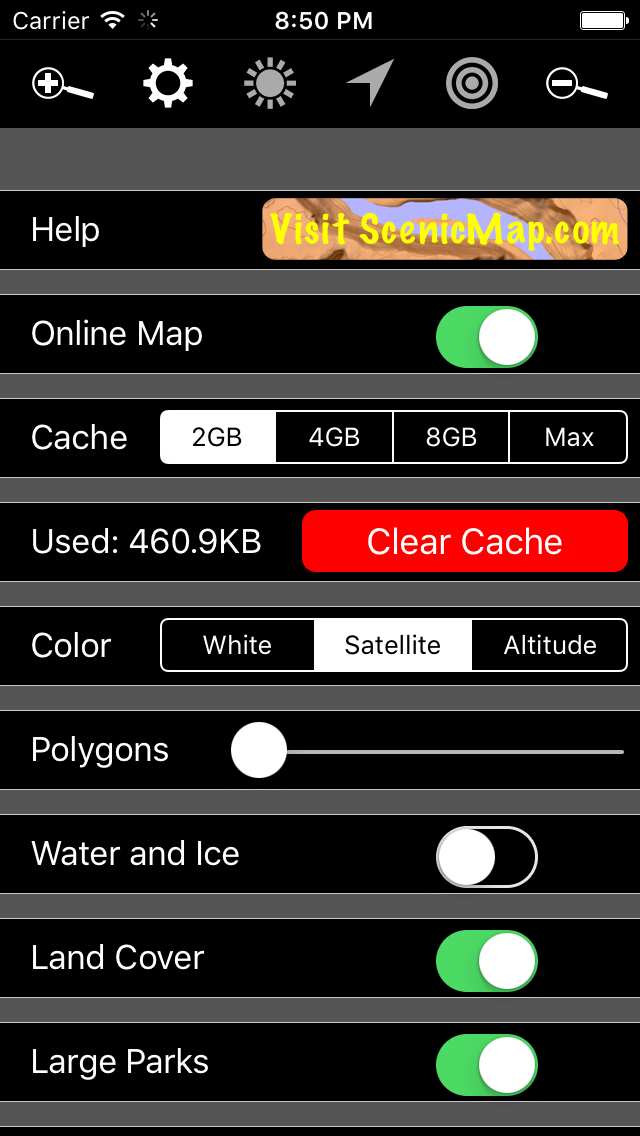The image size is (640, 1136).
Task: Toggle off the Large Parks switch
Action: (x=487, y=1065)
